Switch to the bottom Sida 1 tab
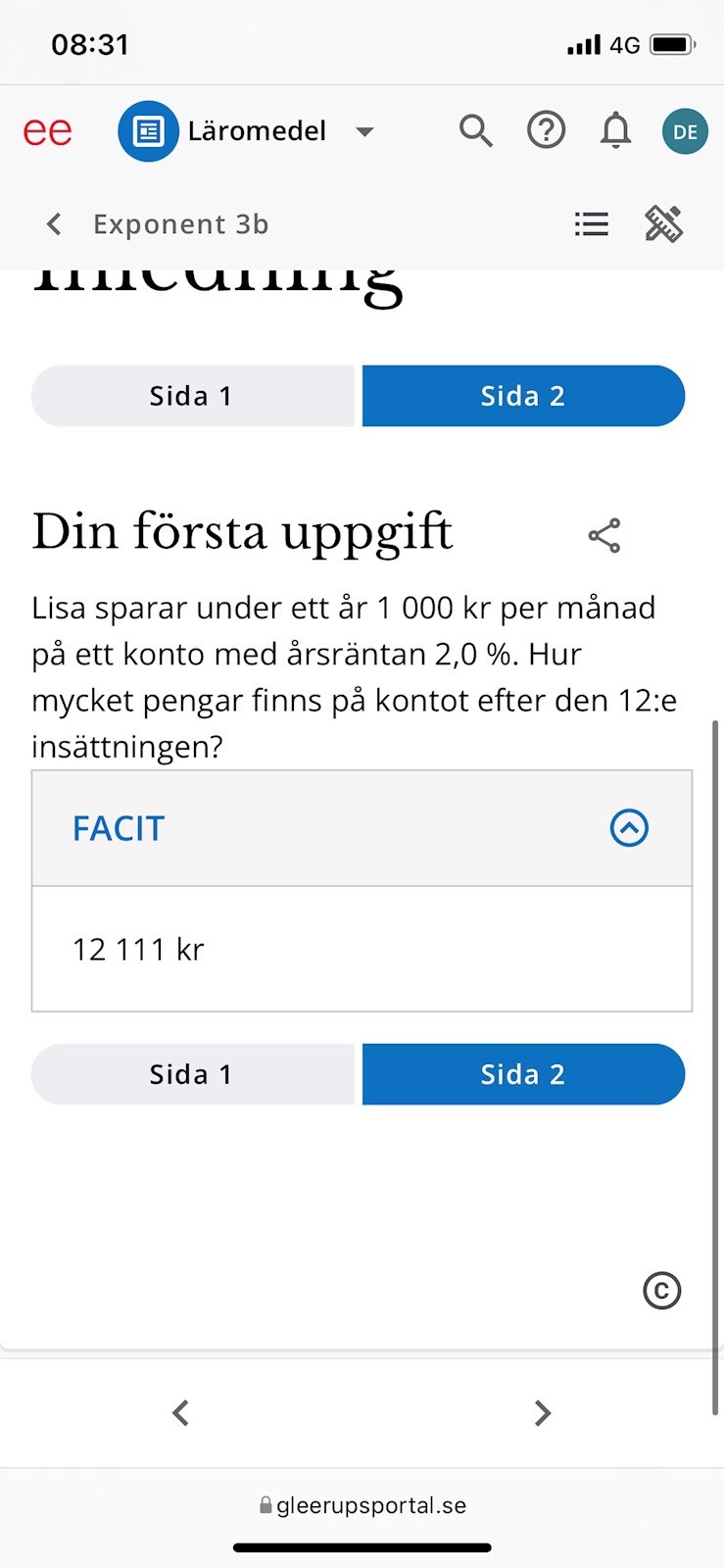The height and width of the screenshot is (1568, 724). point(192,1074)
